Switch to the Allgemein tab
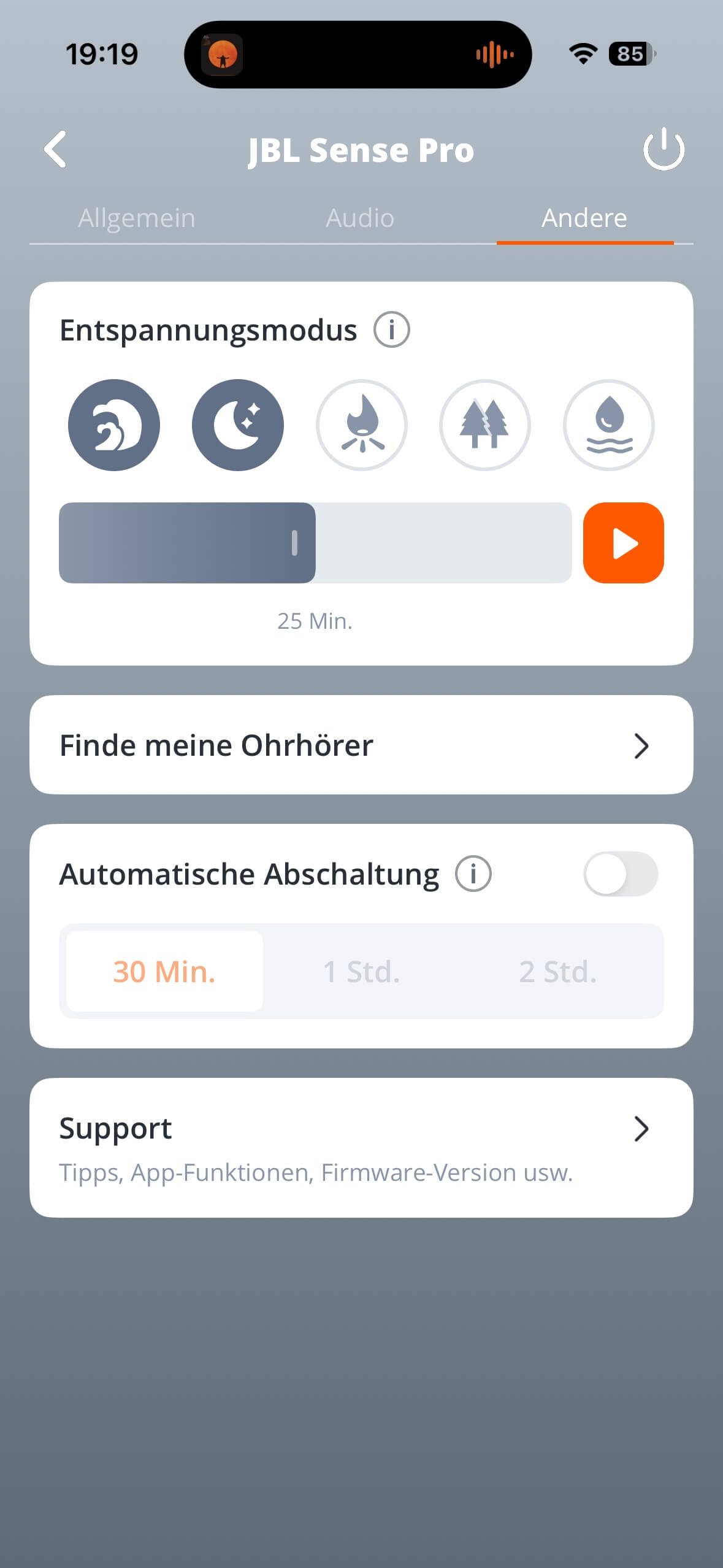 click(x=137, y=218)
